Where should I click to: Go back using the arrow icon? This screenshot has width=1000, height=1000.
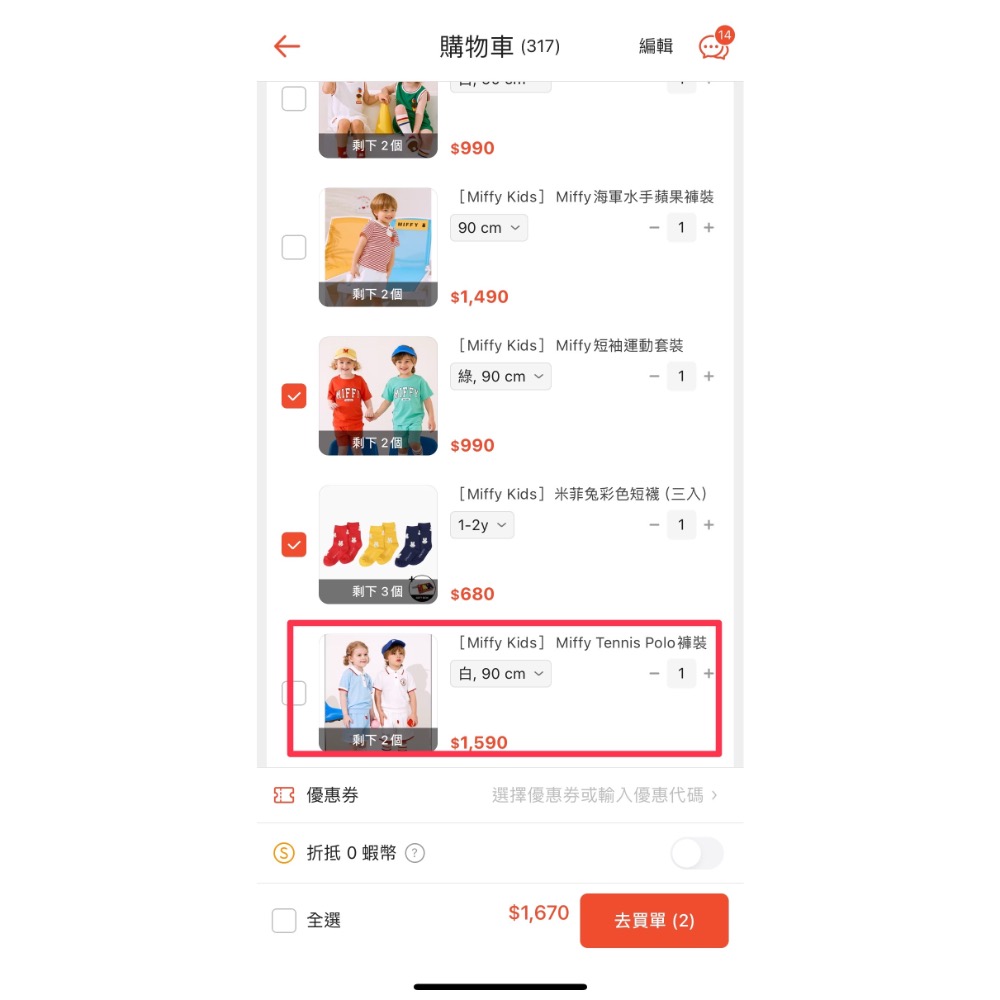pyautogui.click(x=287, y=46)
